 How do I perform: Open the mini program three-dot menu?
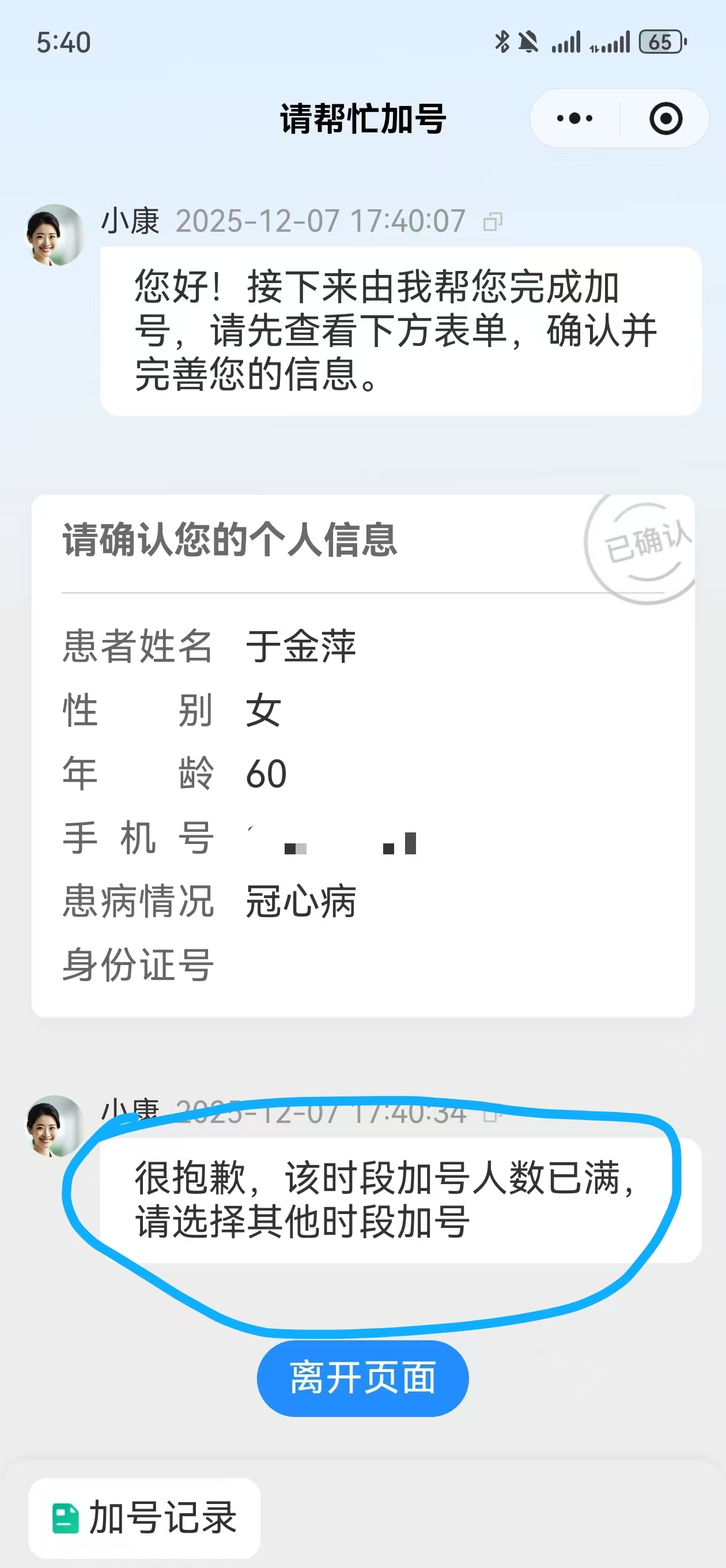coord(574,118)
